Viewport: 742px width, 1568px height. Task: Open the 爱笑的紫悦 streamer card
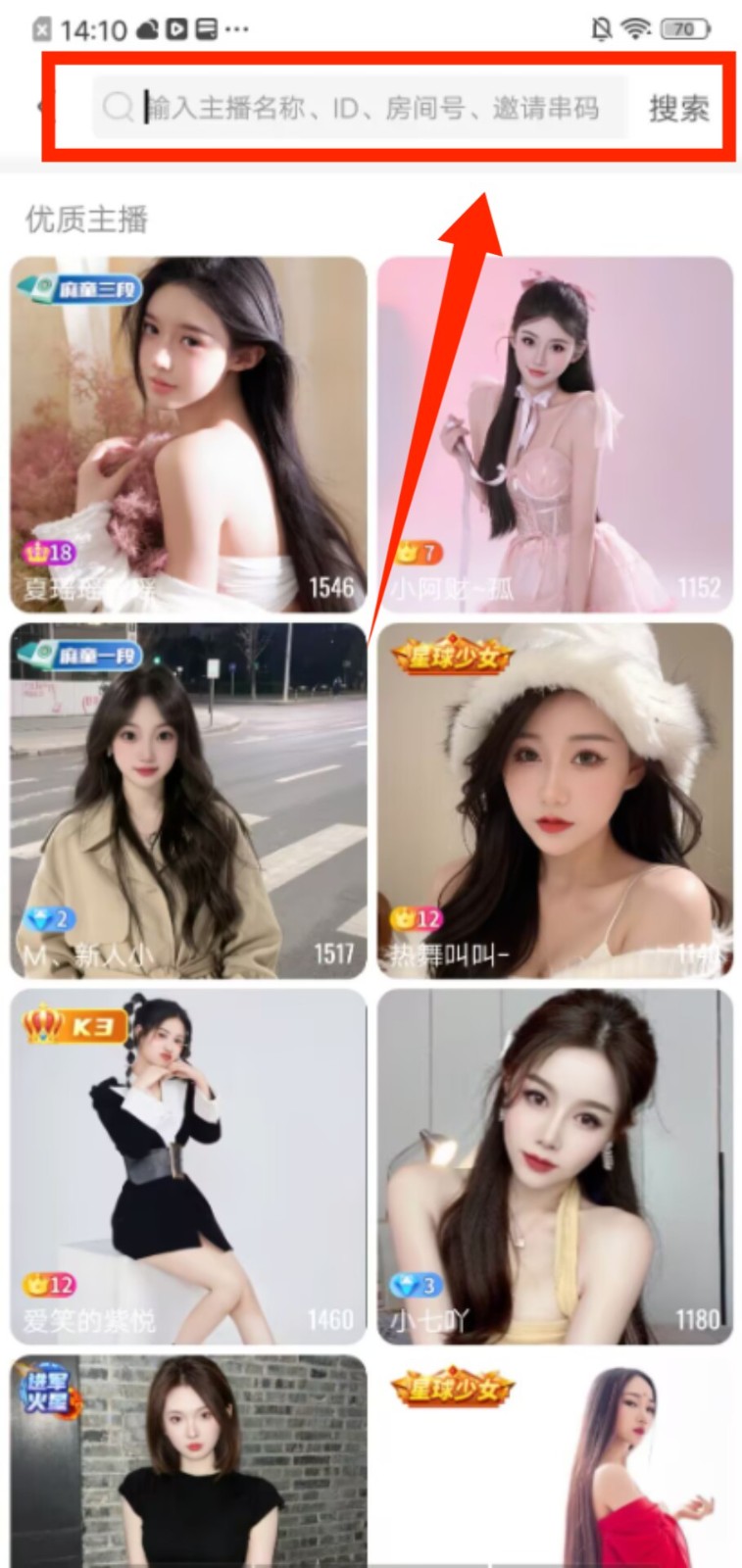click(x=188, y=1166)
